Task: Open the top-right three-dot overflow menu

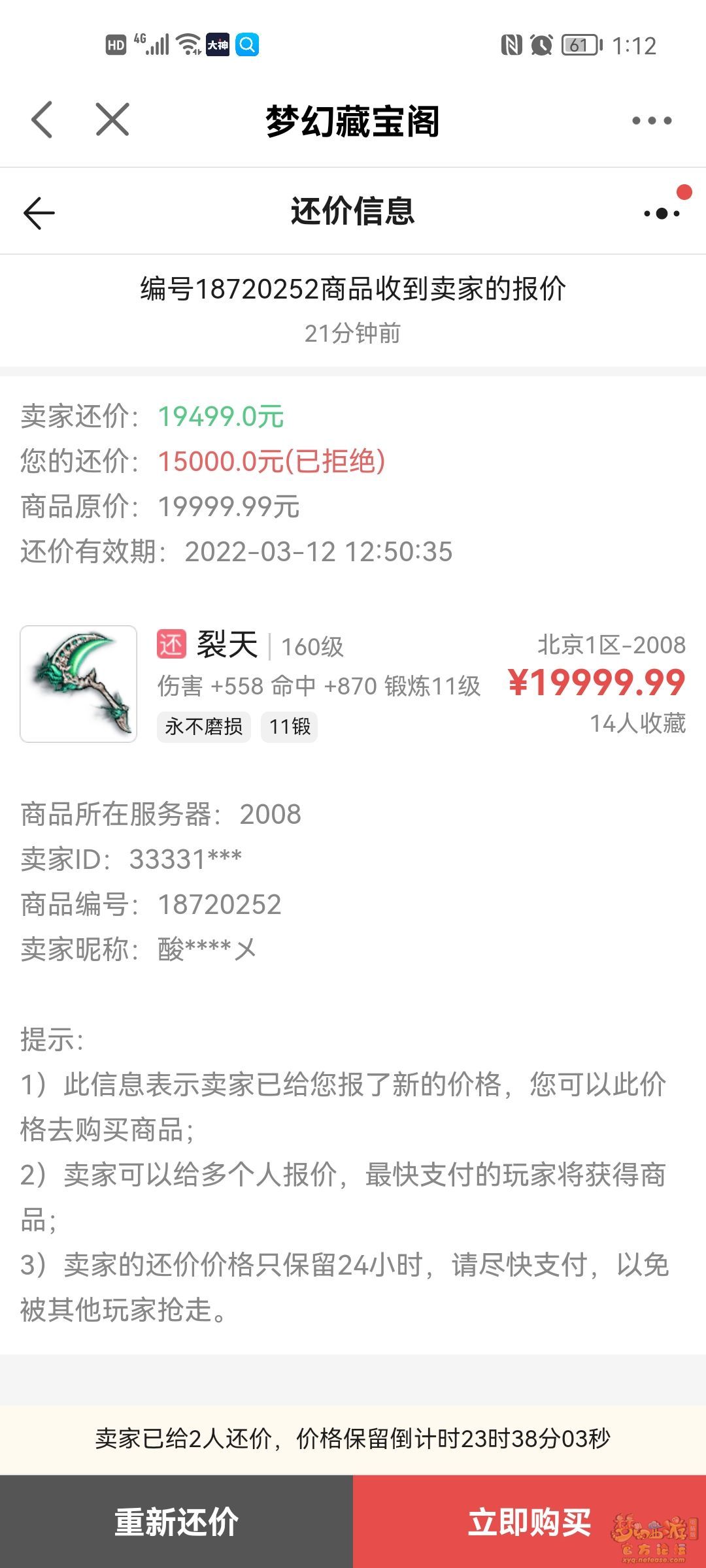Action: [652, 121]
